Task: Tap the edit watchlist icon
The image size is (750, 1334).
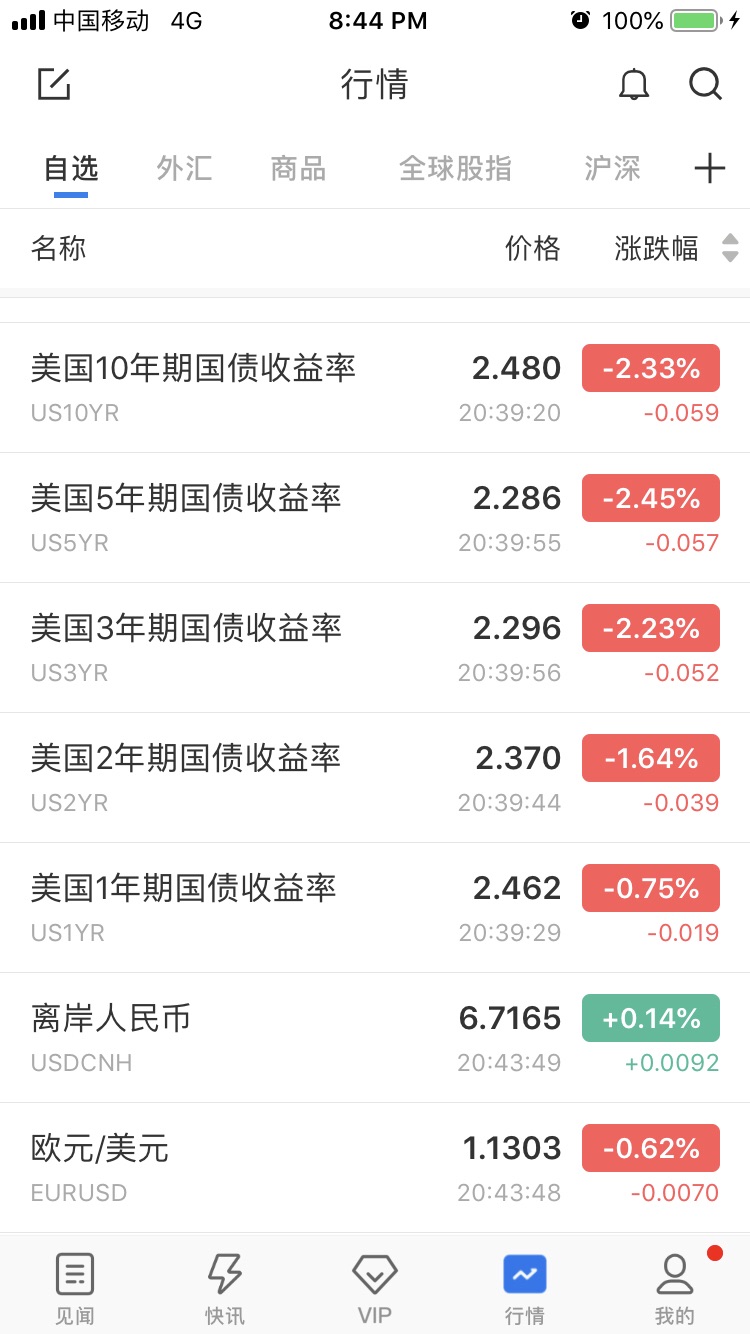Action: 54,84
